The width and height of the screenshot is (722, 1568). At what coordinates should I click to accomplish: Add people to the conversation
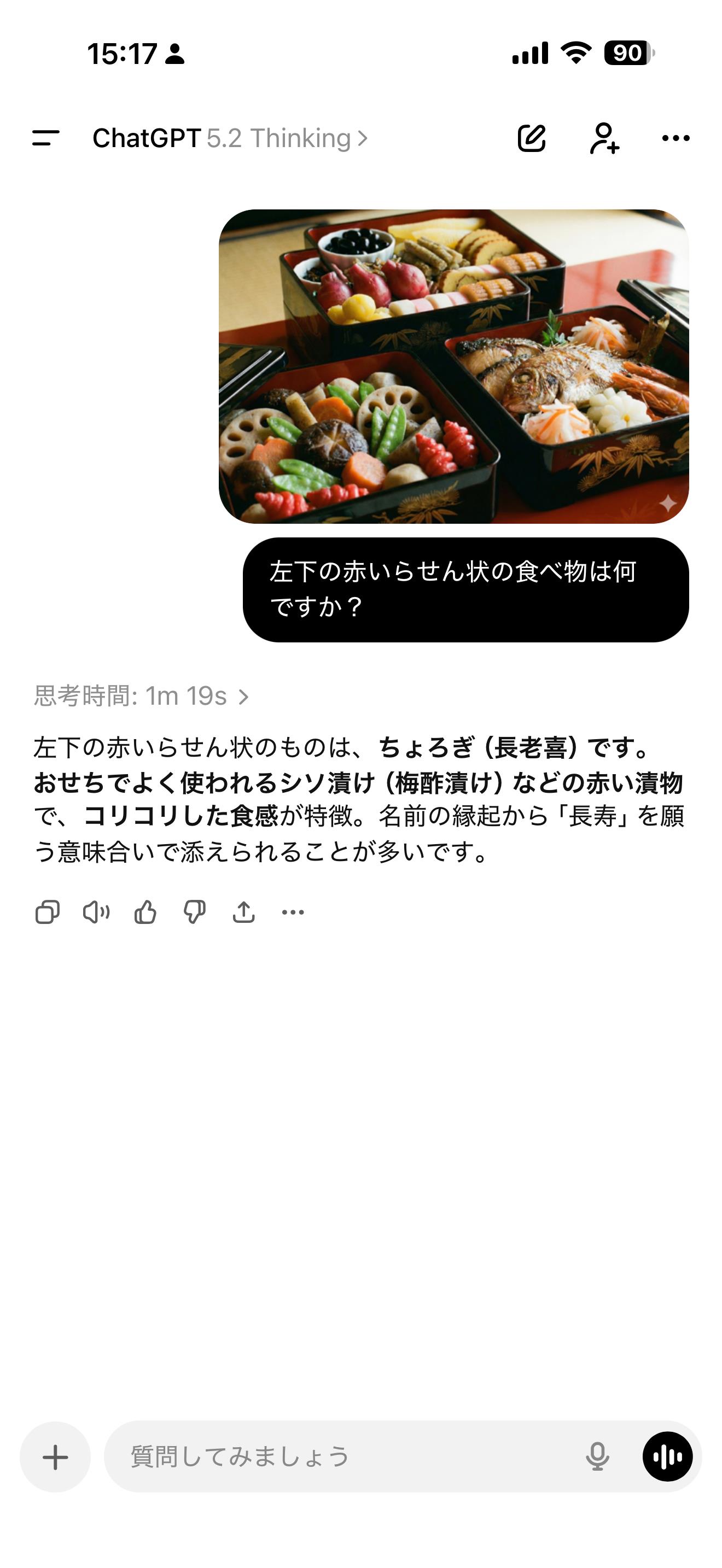pyautogui.click(x=605, y=139)
